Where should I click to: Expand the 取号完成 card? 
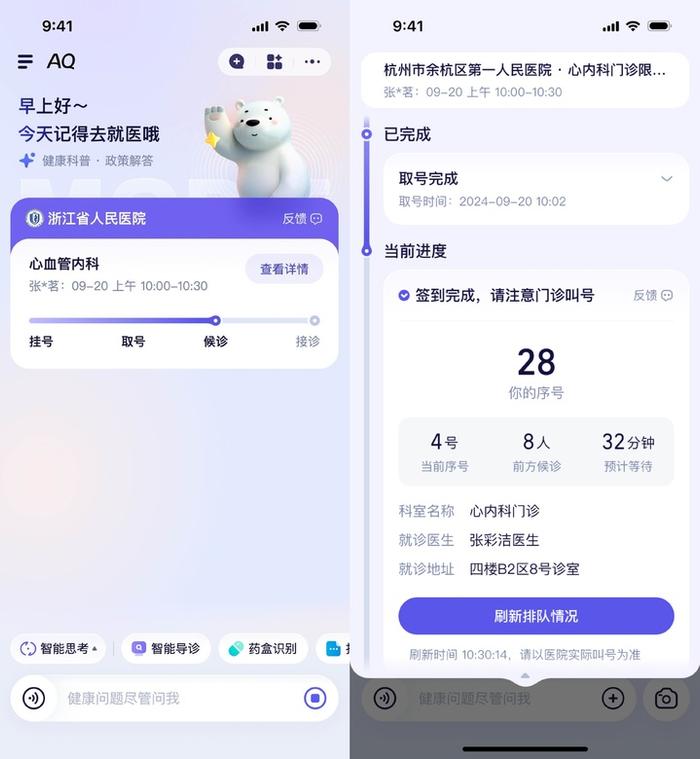[x=666, y=179]
